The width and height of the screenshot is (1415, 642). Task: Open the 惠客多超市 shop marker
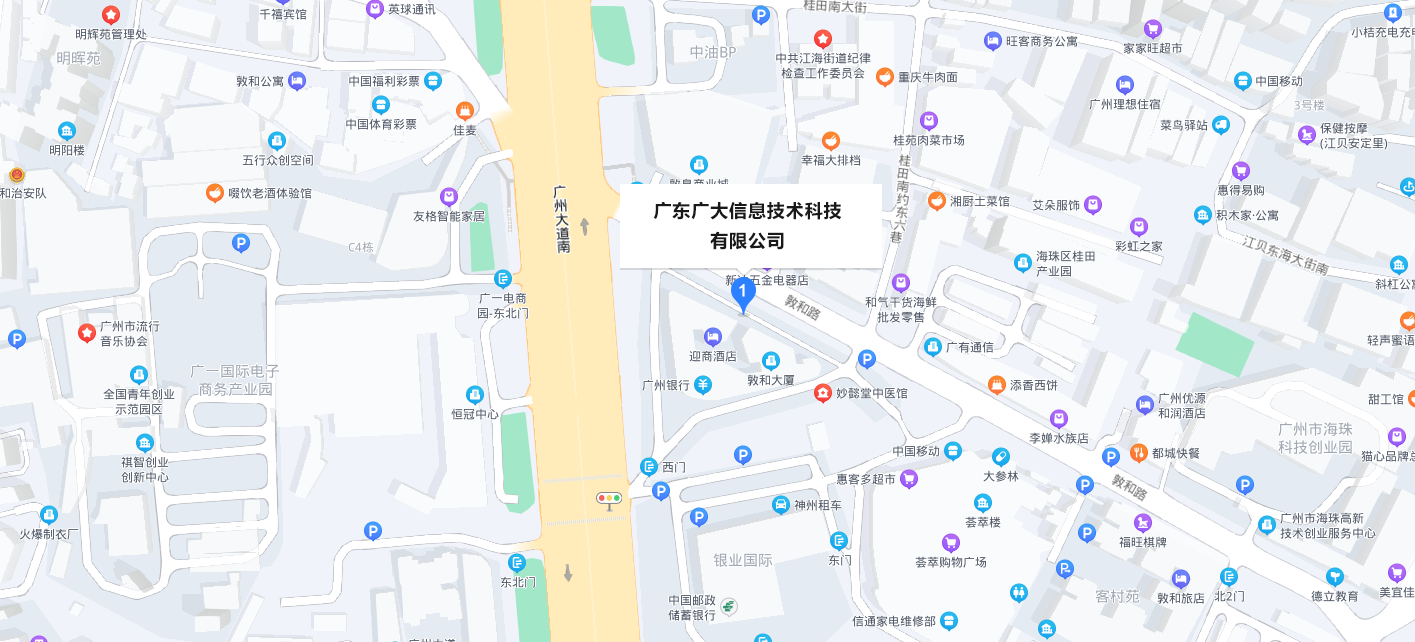pyautogui.click(x=909, y=479)
